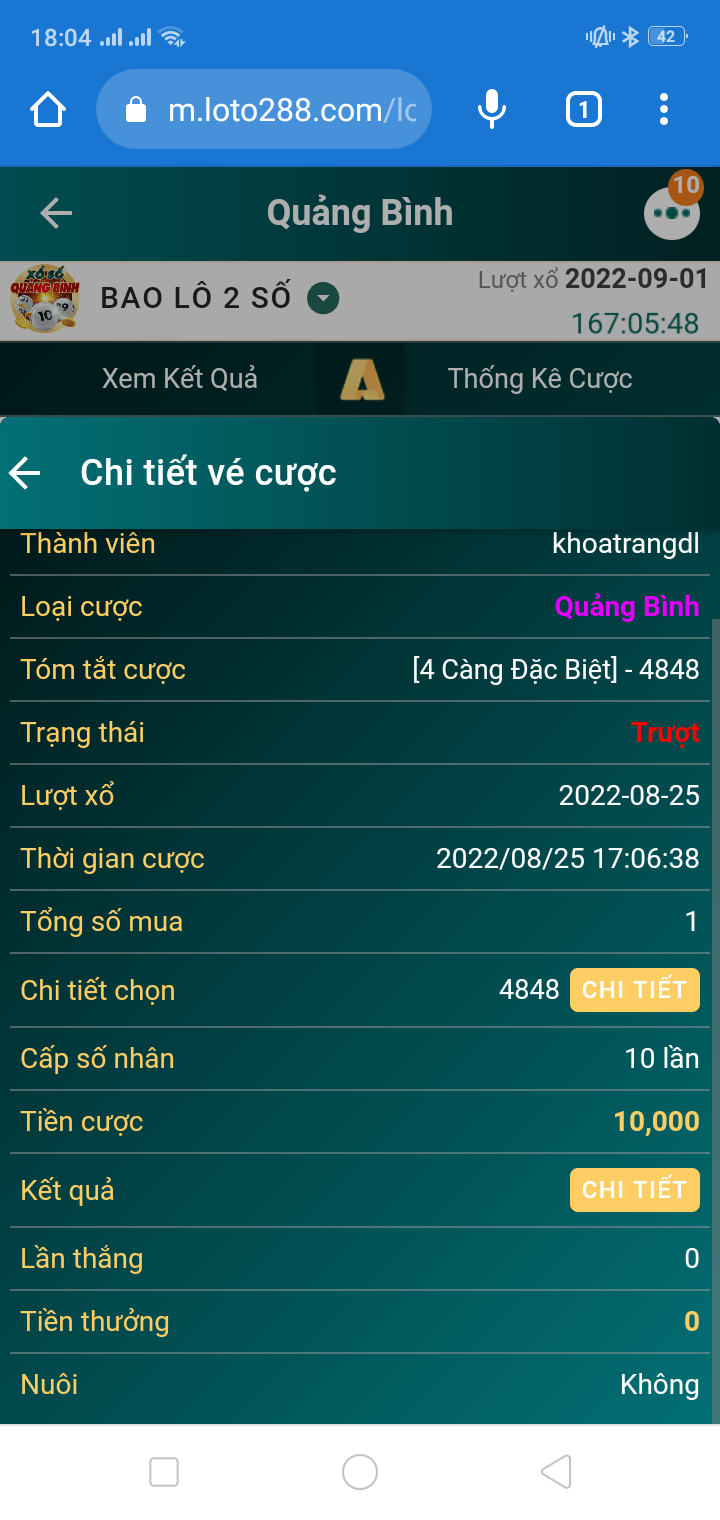Open the browser home page
The width and height of the screenshot is (720, 1520).
pyautogui.click(x=48, y=109)
